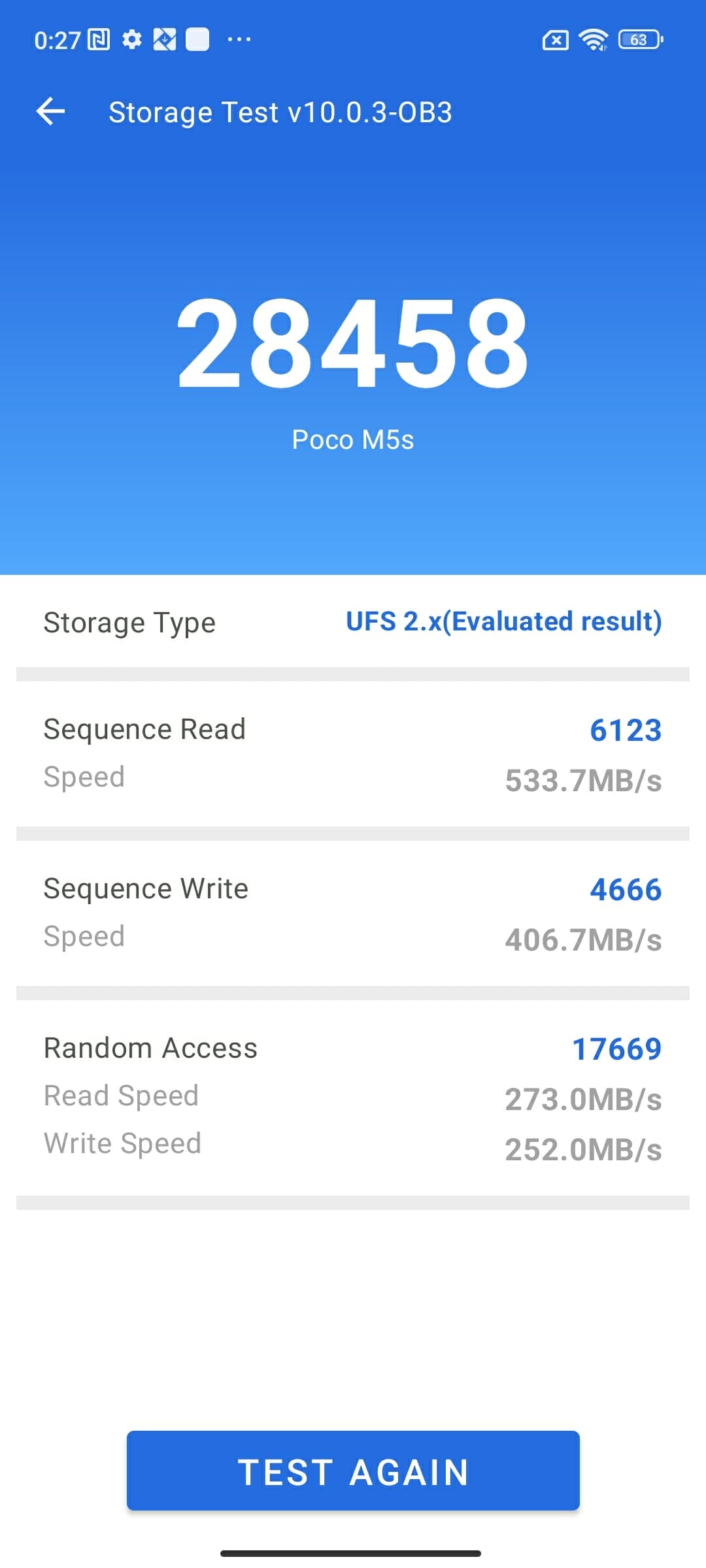
Task: Tap the TEST AGAIN button
Action: point(353,1470)
